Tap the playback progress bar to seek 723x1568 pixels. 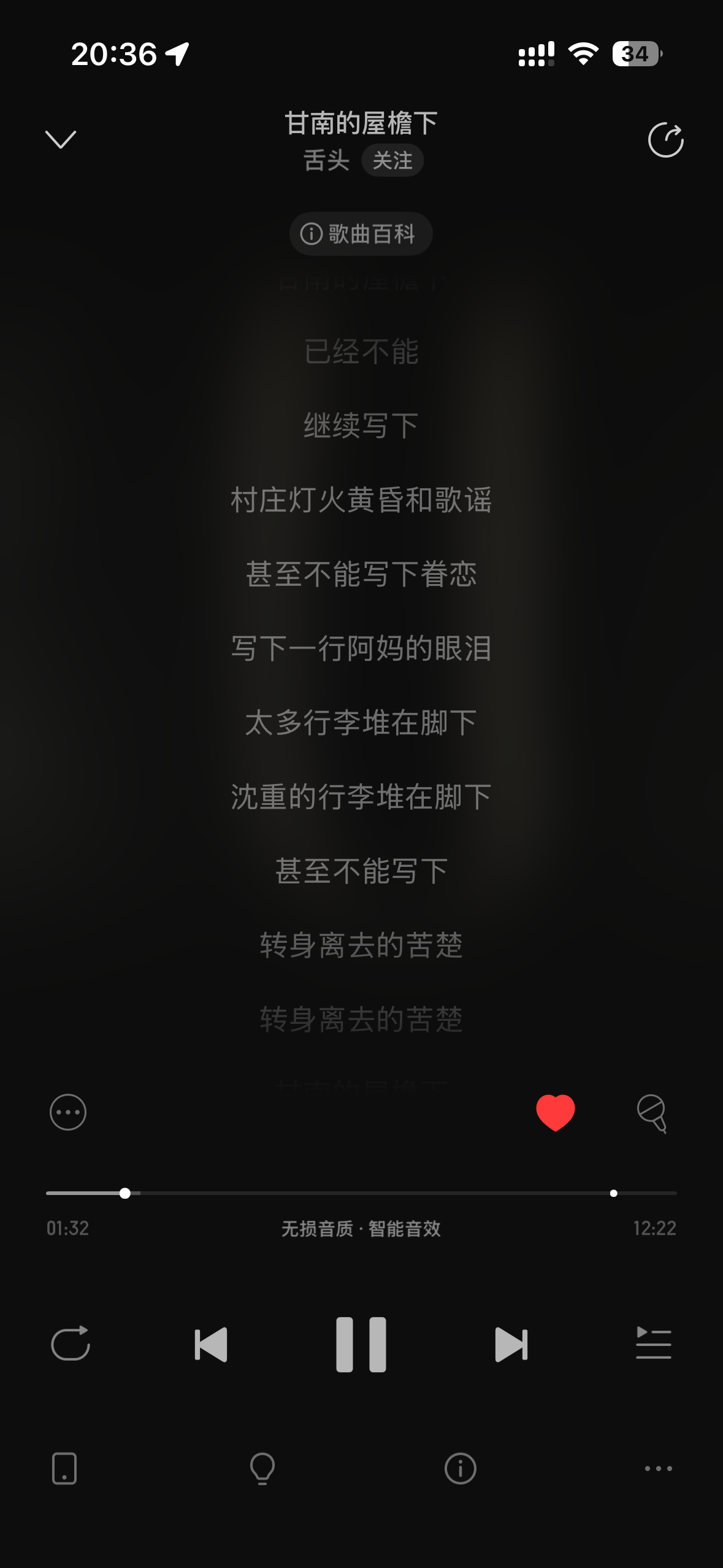pos(361,1193)
